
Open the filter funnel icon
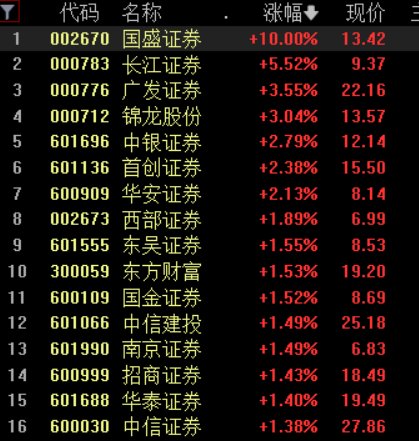[x=9, y=12]
